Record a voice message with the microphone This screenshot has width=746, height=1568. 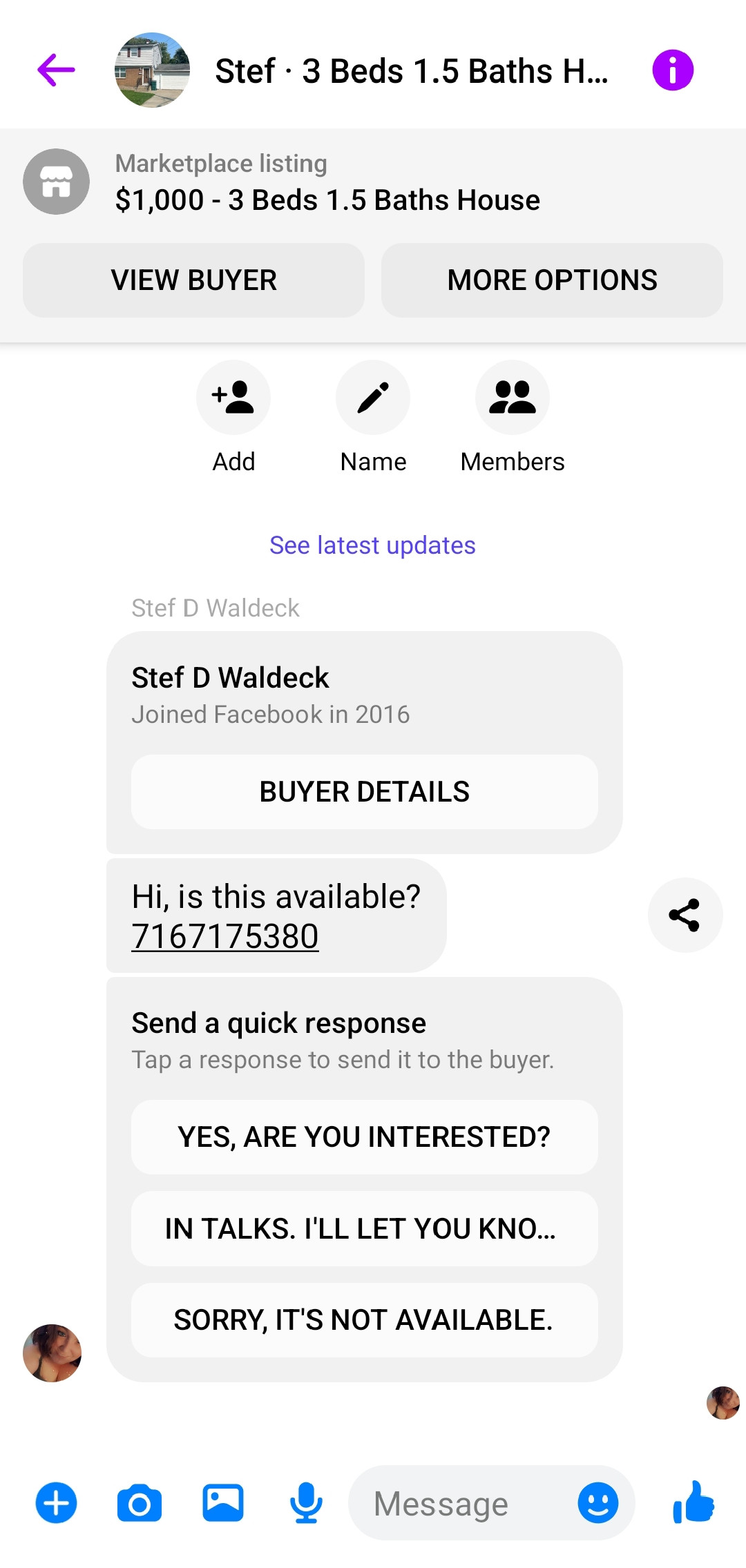(306, 1503)
